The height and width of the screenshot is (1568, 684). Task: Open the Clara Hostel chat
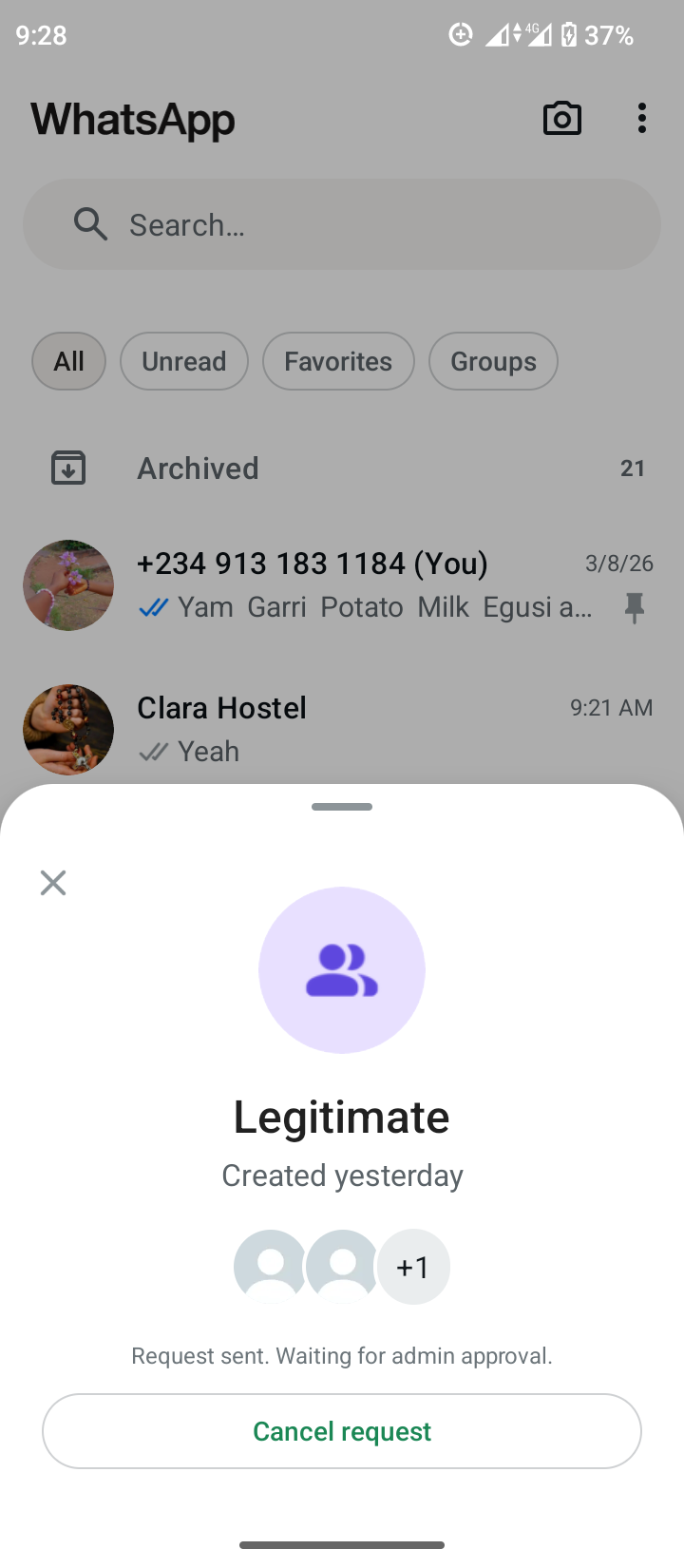(342, 729)
